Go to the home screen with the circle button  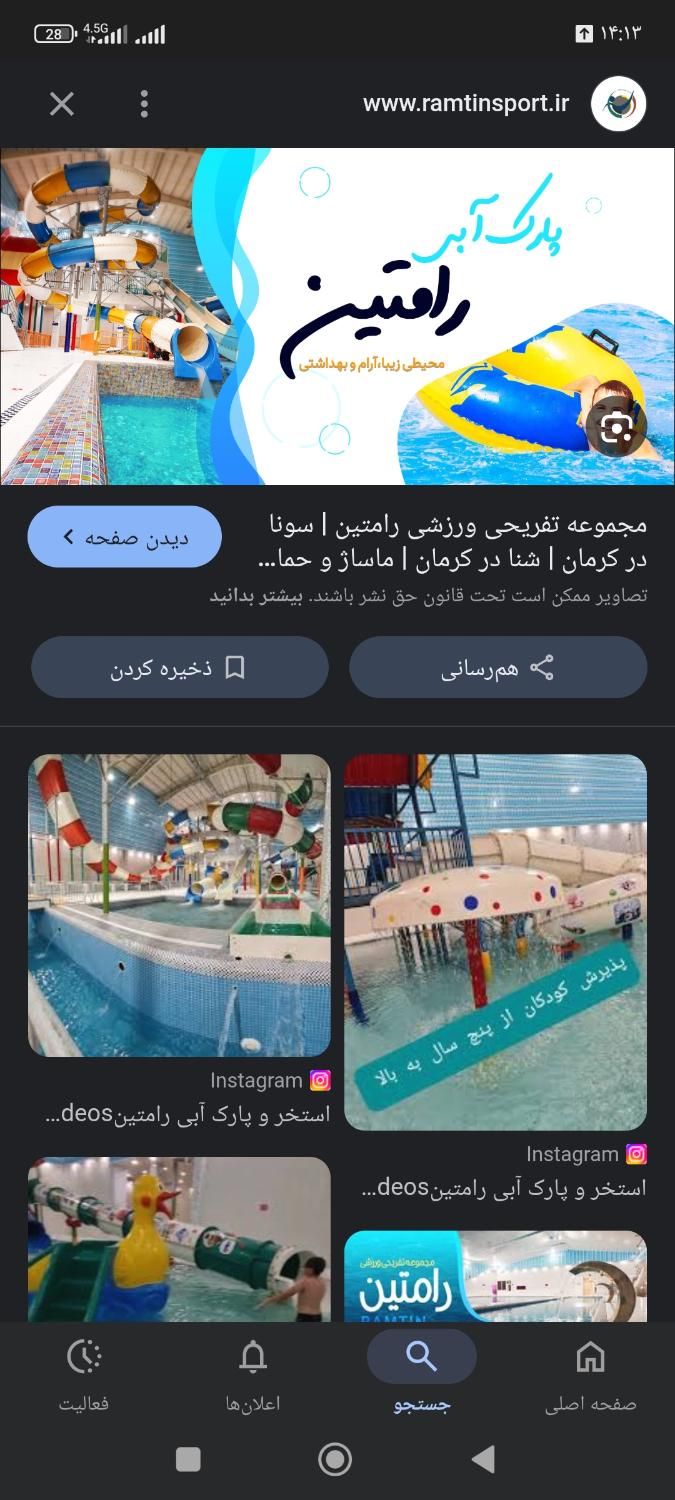click(335, 1460)
